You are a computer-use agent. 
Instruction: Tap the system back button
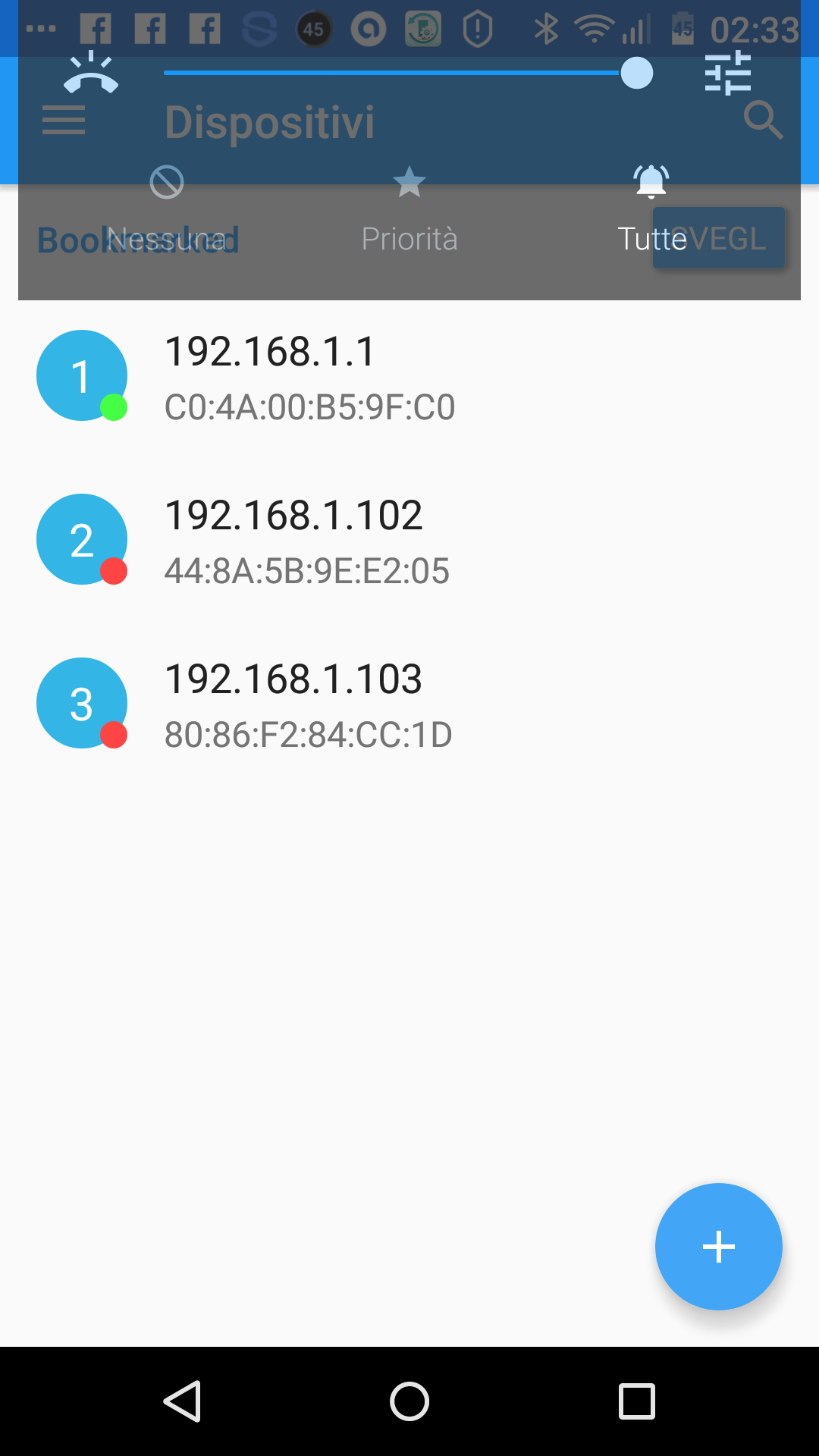pos(182,1401)
